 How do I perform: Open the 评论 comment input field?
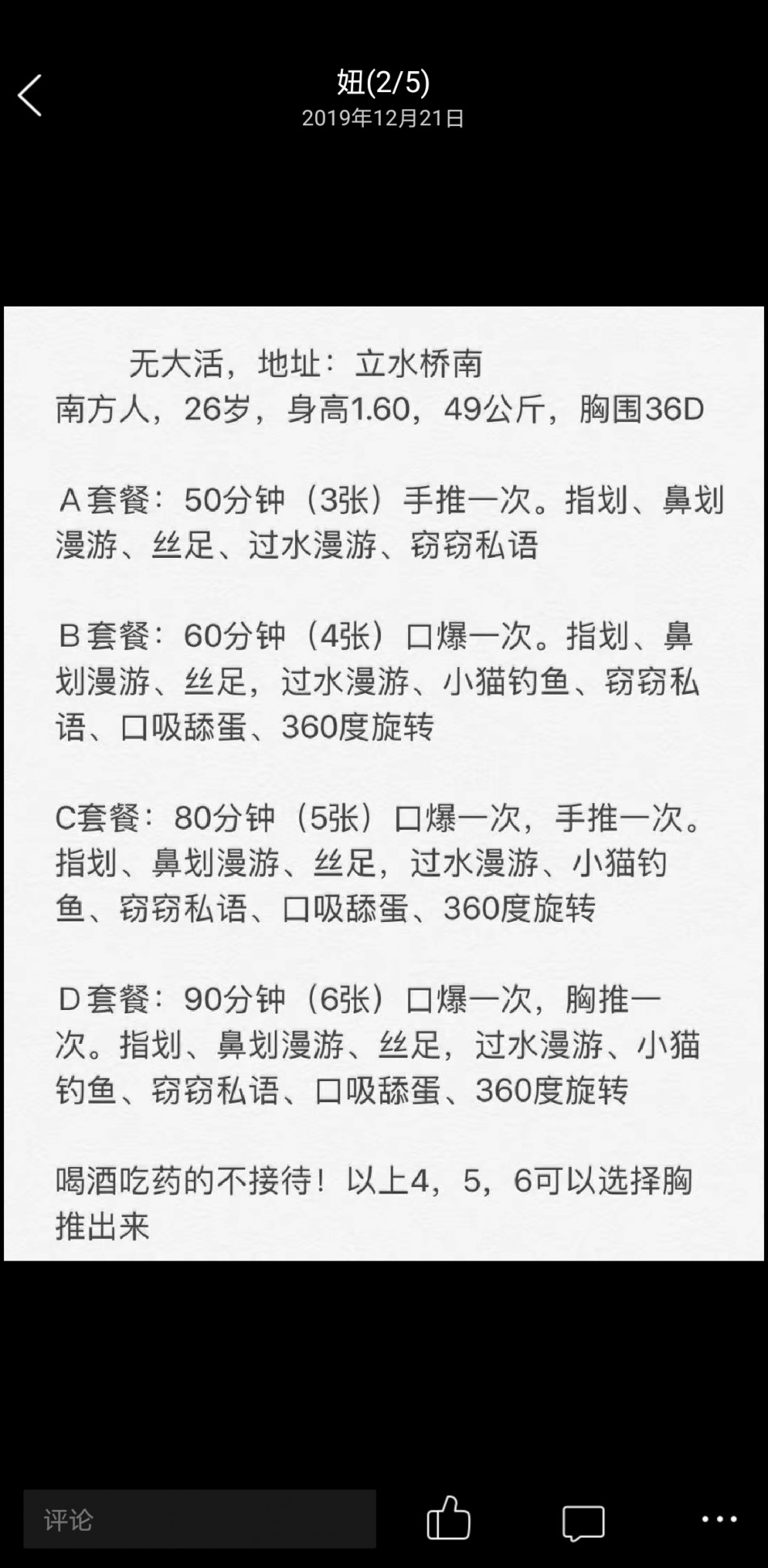[200, 1519]
